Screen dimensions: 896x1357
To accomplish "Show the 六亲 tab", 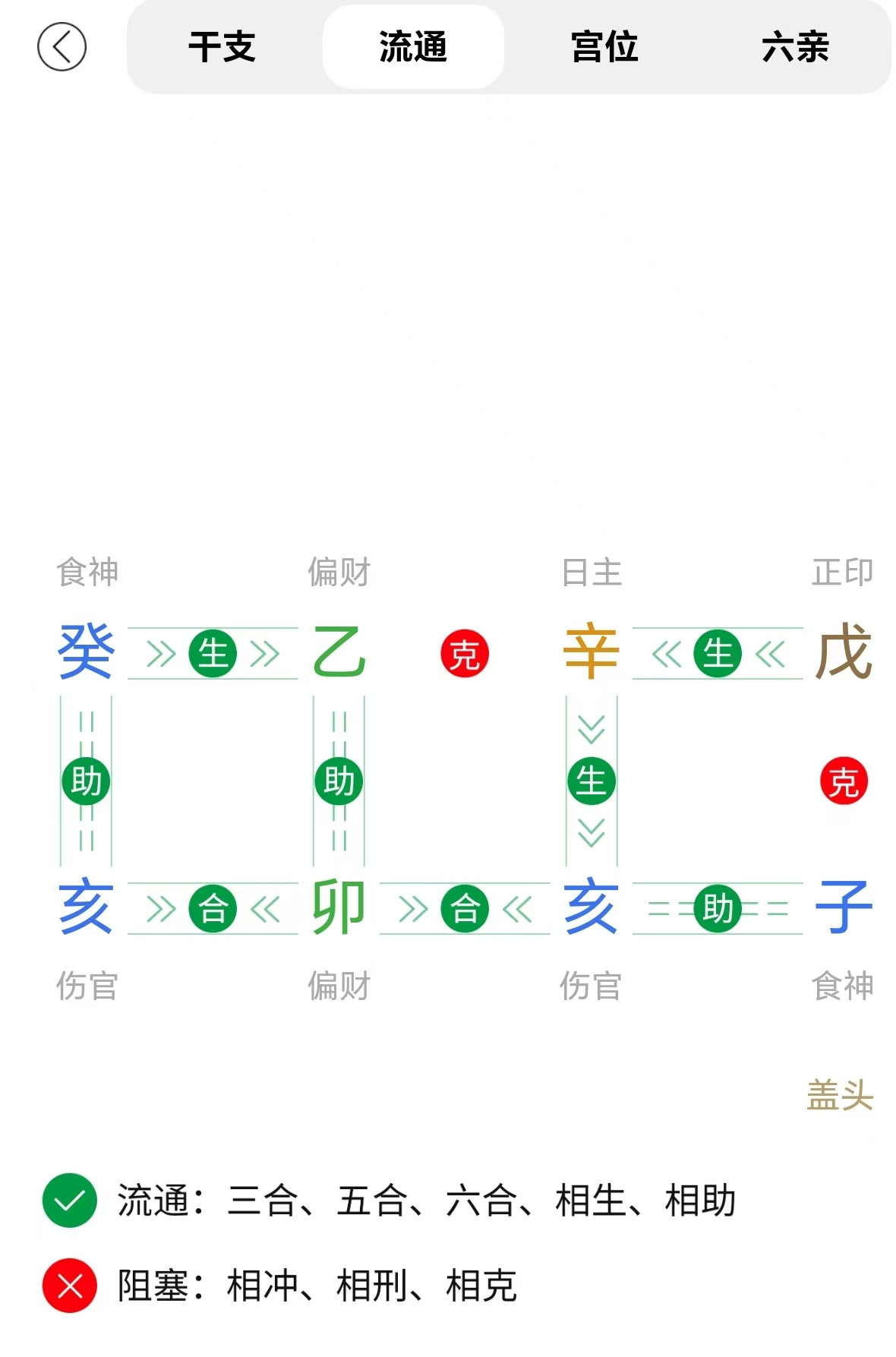I will (795, 47).
